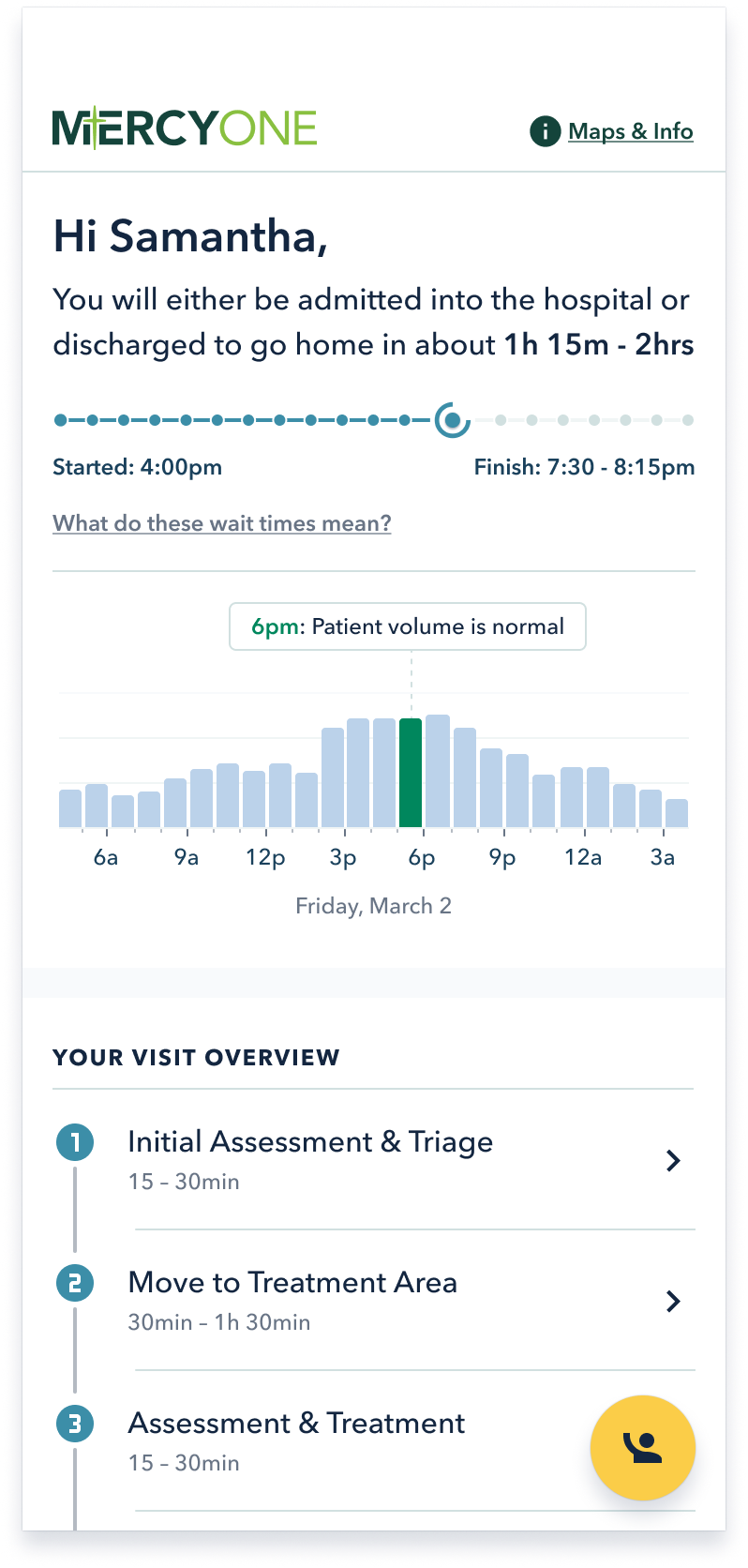Viewport: 748px width, 1568px height.
Task: Tap the first filled dot on the progress track
Action: coord(60,421)
